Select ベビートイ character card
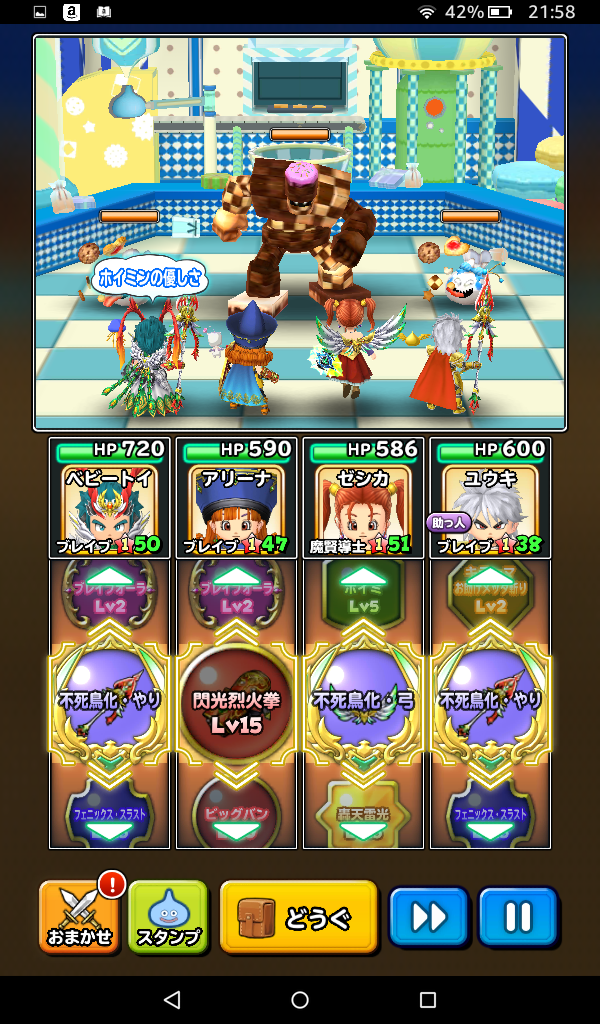 (110, 498)
